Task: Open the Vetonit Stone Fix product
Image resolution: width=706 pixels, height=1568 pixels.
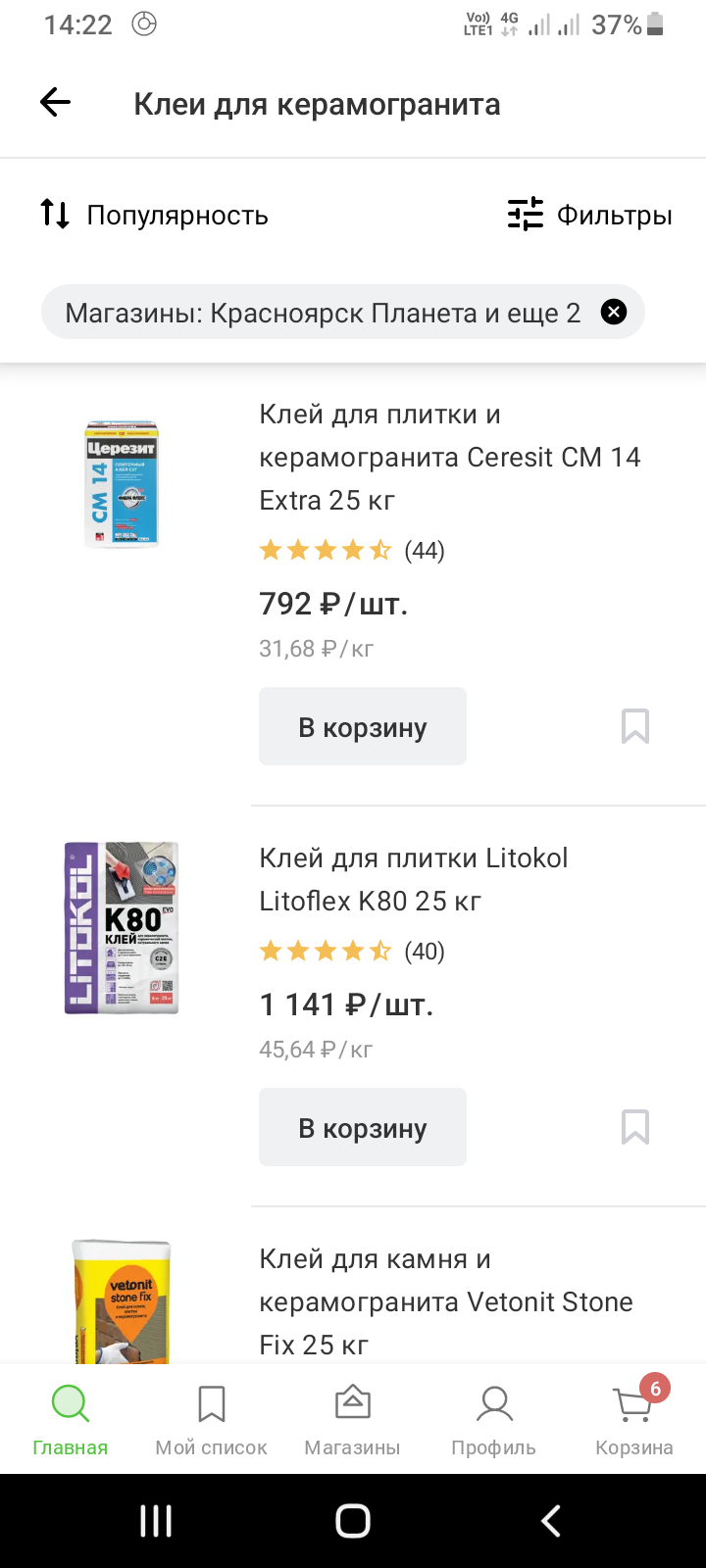Action: click(446, 1301)
